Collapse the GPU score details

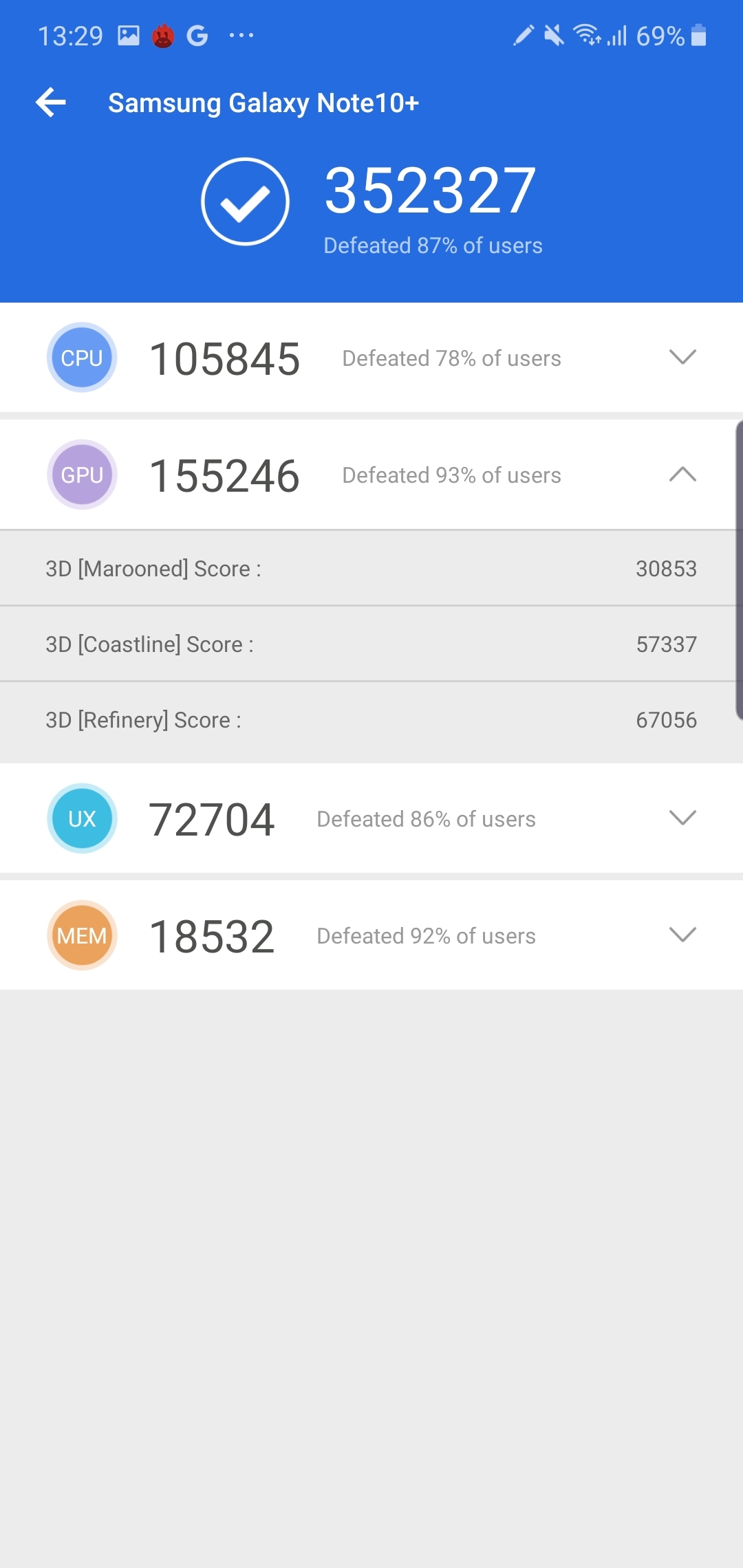point(682,475)
